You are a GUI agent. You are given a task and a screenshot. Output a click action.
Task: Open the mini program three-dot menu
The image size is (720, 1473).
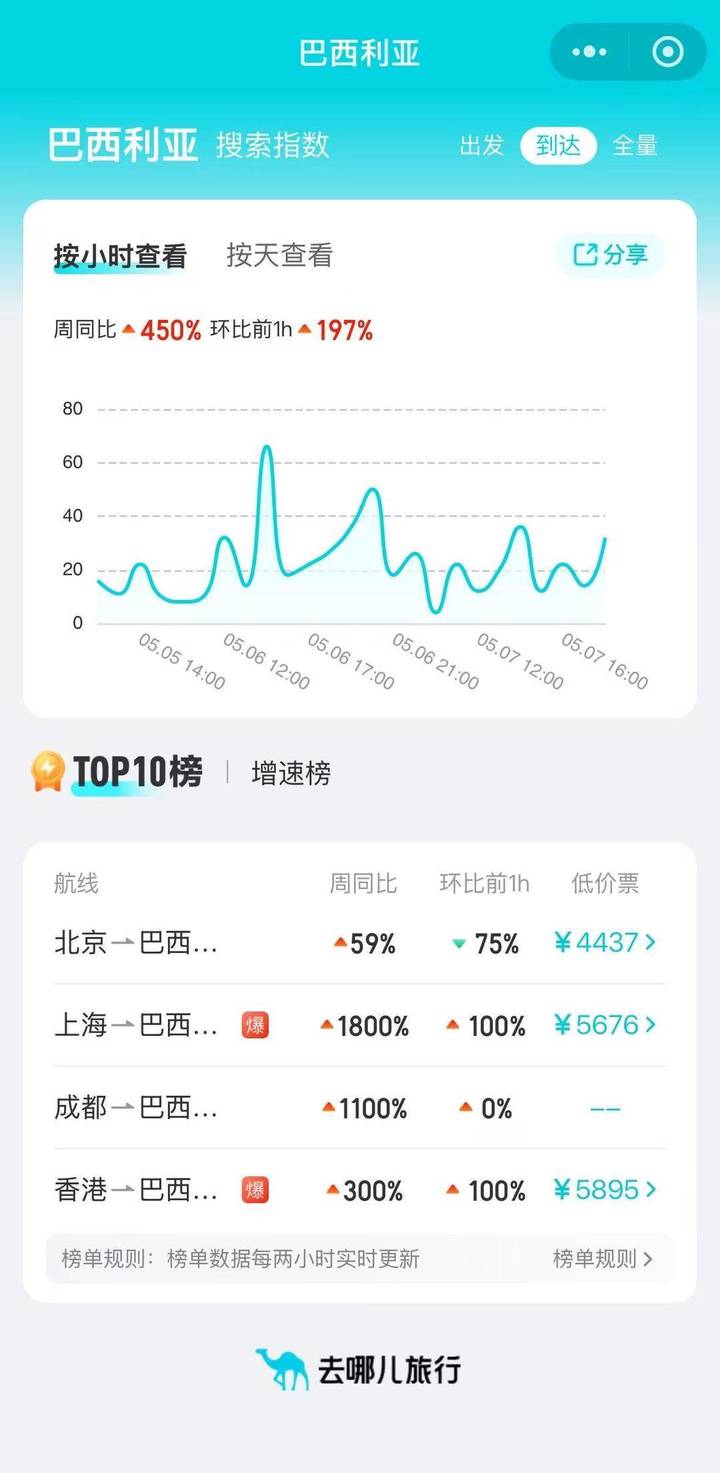[x=589, y=52]
